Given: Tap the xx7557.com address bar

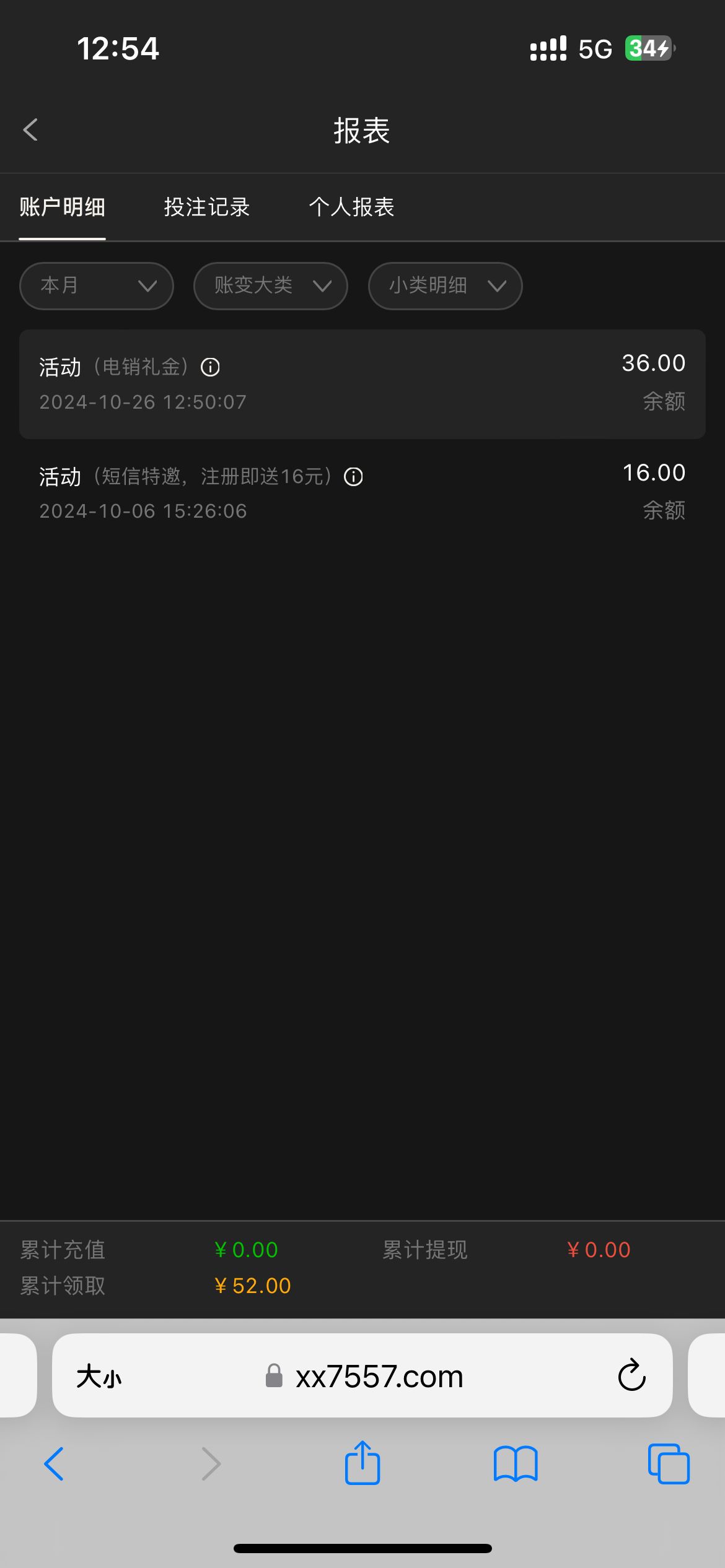Looking at the screenshot, I should pyautogui.click(x=378, y=1377).
